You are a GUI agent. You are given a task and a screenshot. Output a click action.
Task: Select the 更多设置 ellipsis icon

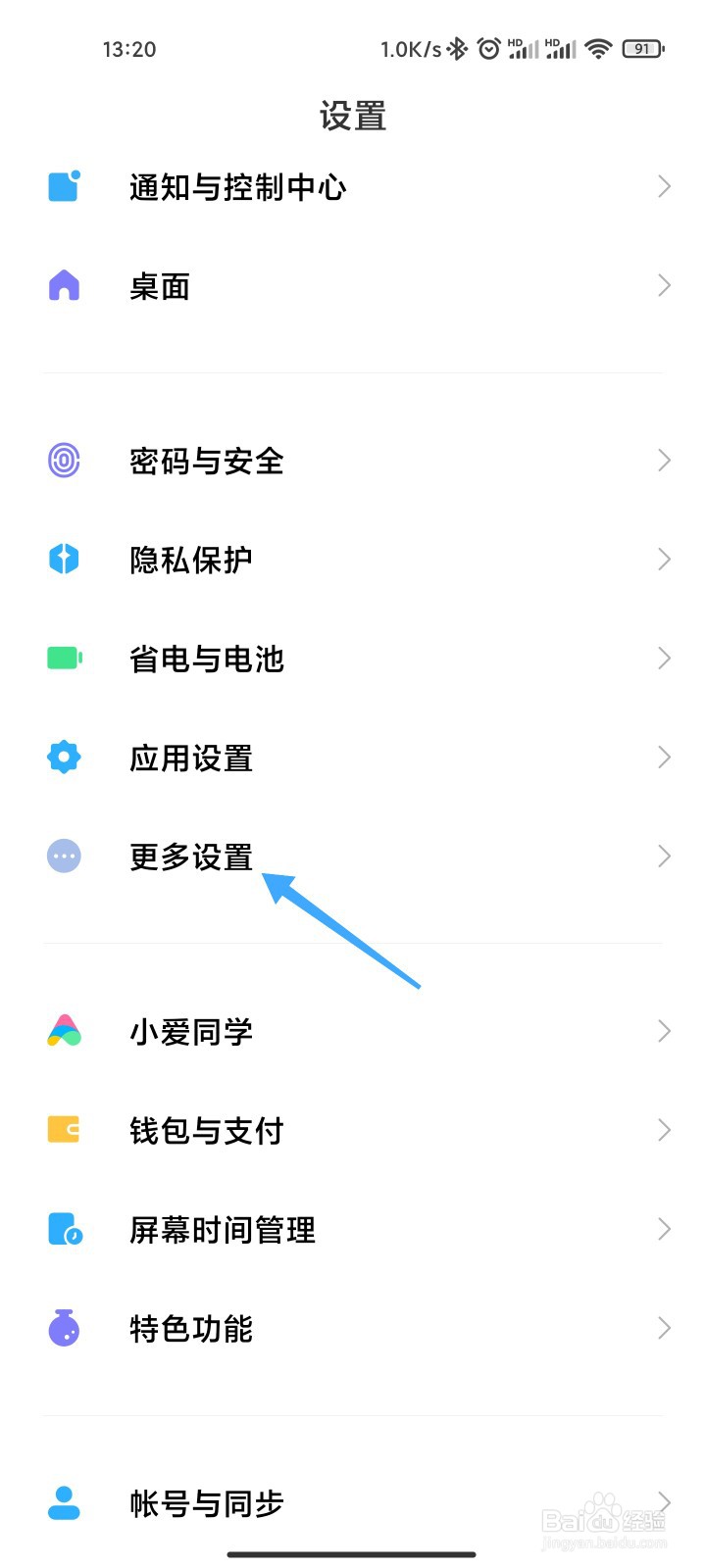[x=63, y=856]
